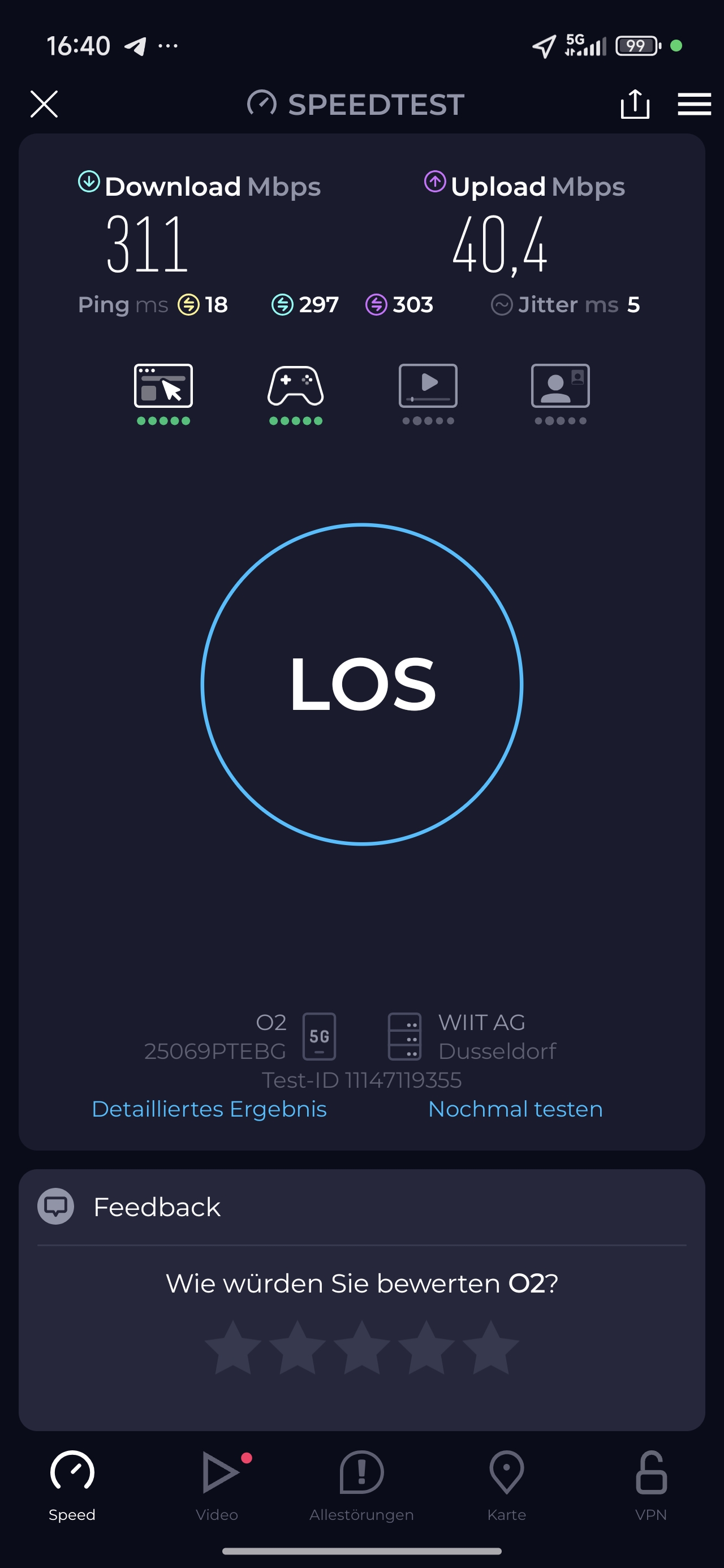
Task: Rate O2 with one star
Action: click(233, 1347)
